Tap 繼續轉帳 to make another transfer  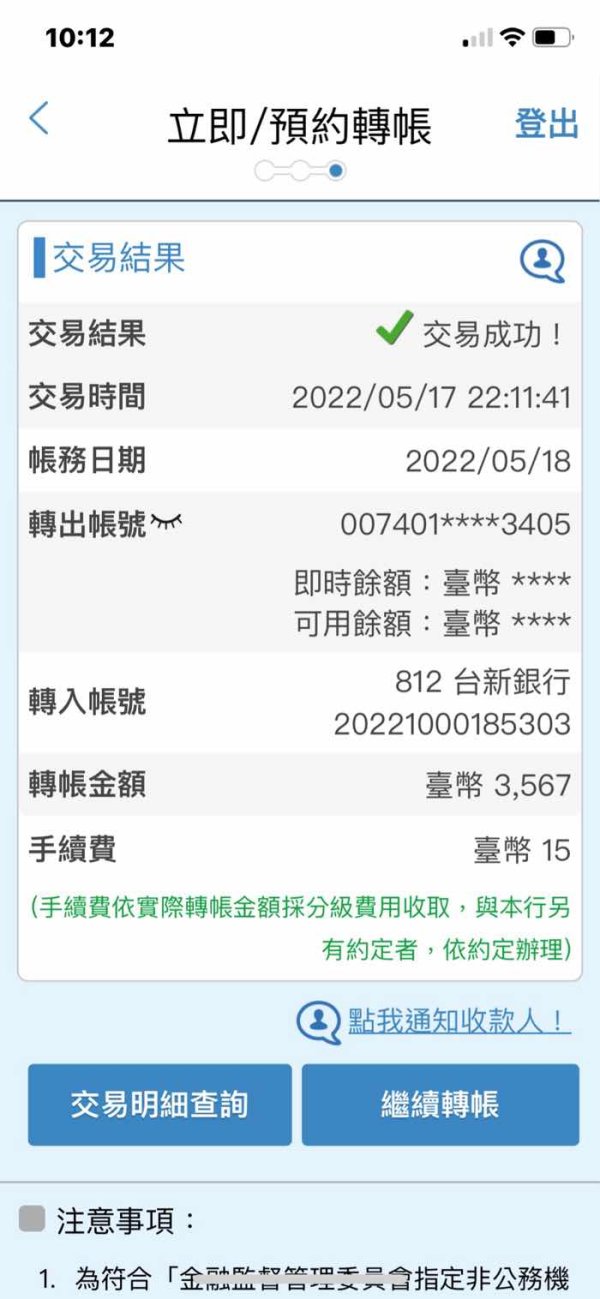point(440,1105)
